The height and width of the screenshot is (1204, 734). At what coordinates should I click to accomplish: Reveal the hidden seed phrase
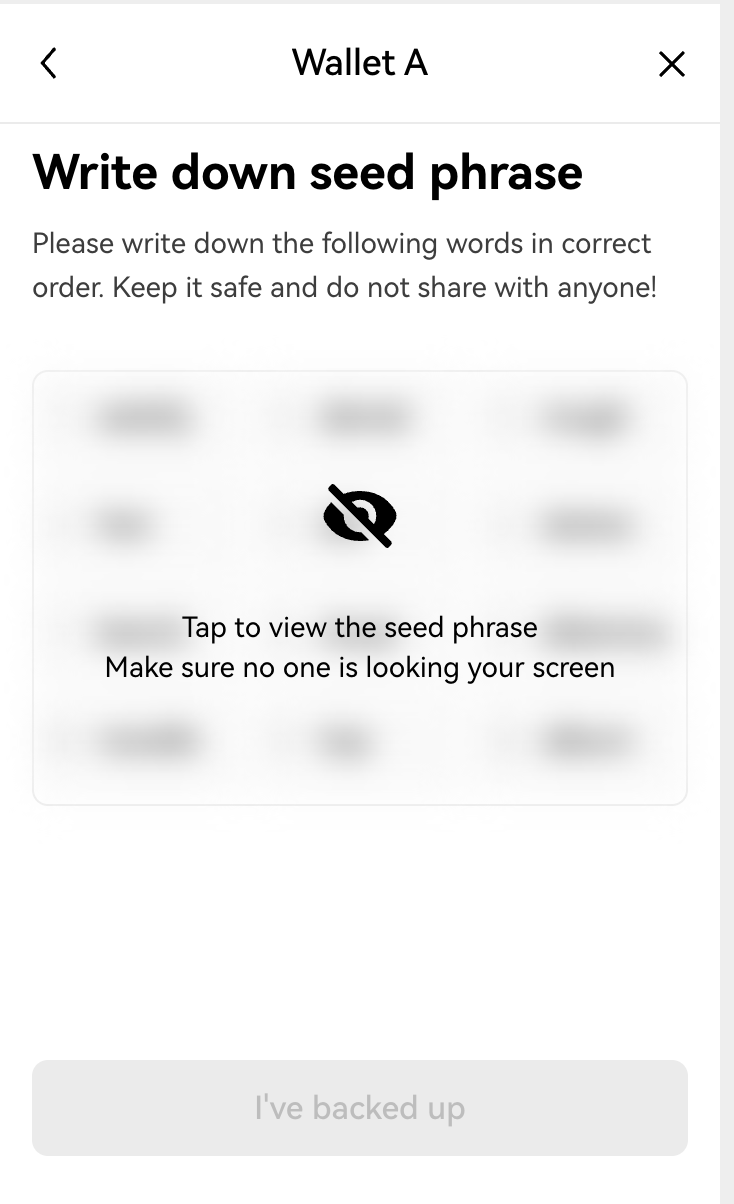(x=360, y=587)
